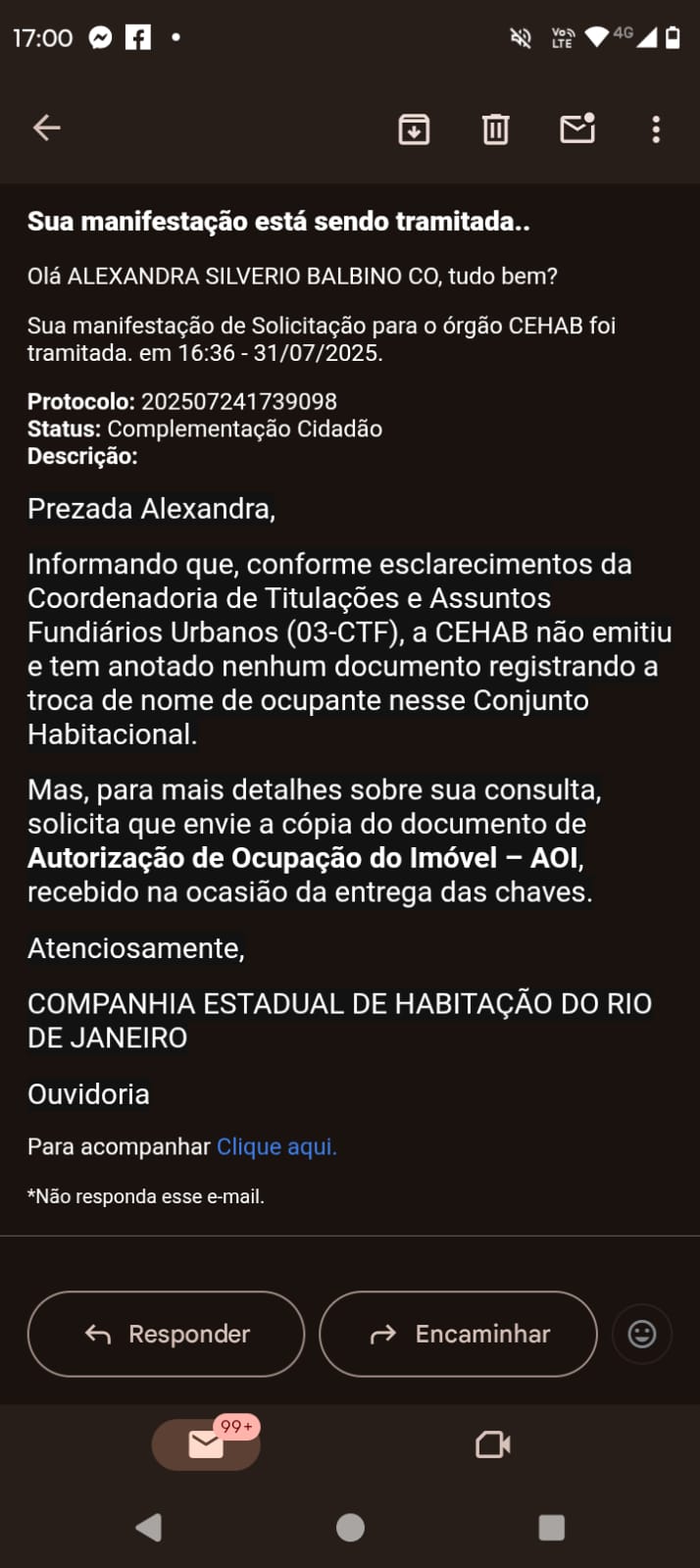
Task: Open recent apps from navigation bar
Action: pyautogui.click(x=551, y=1527)
